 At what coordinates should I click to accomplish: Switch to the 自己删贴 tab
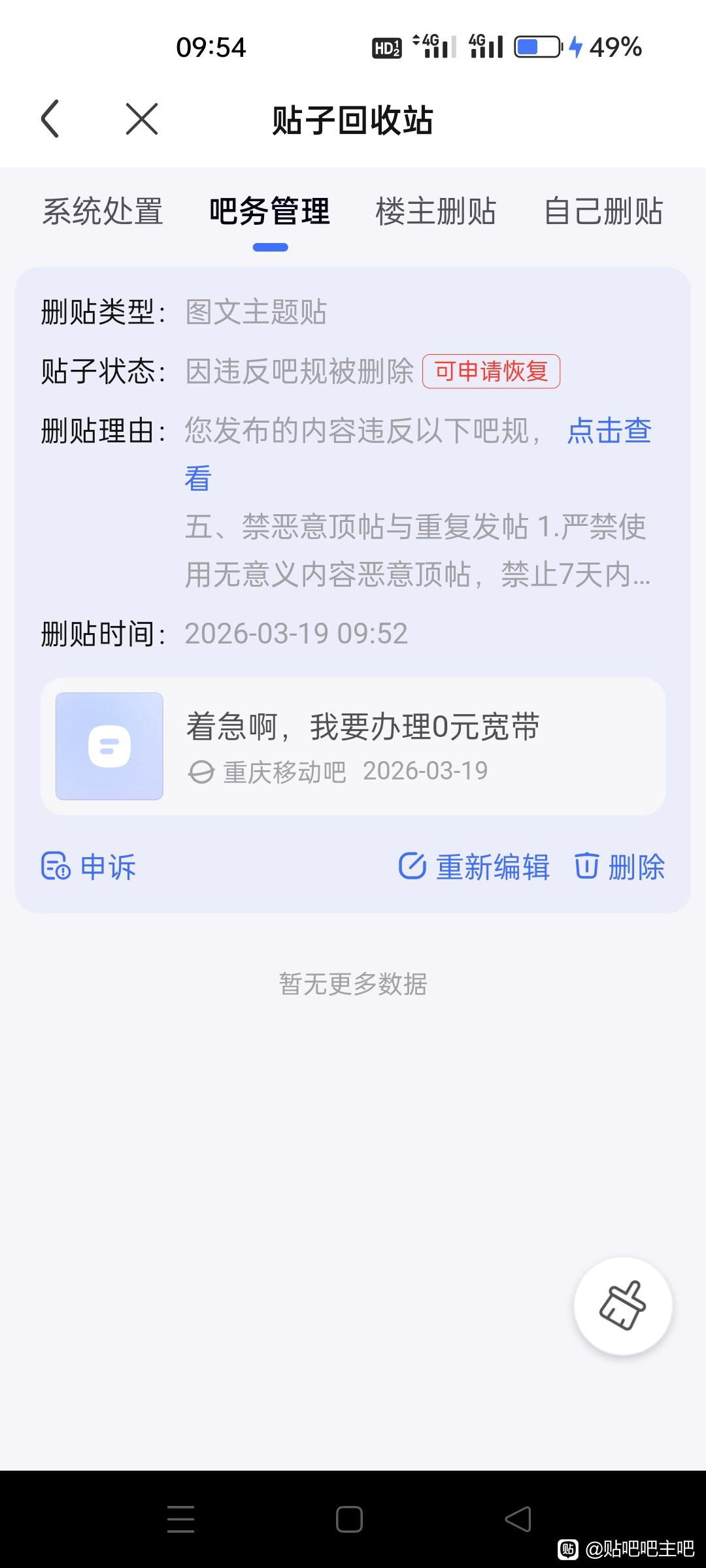click(x=603, y=212)
